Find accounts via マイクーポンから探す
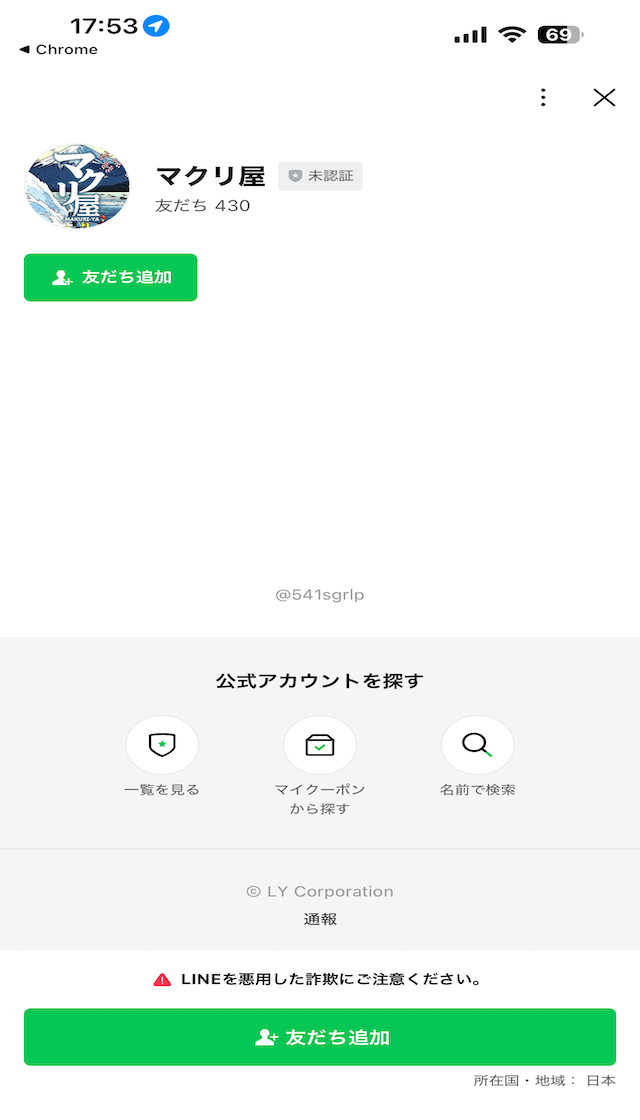640x1120 pixels. click(x=320, y=746)
